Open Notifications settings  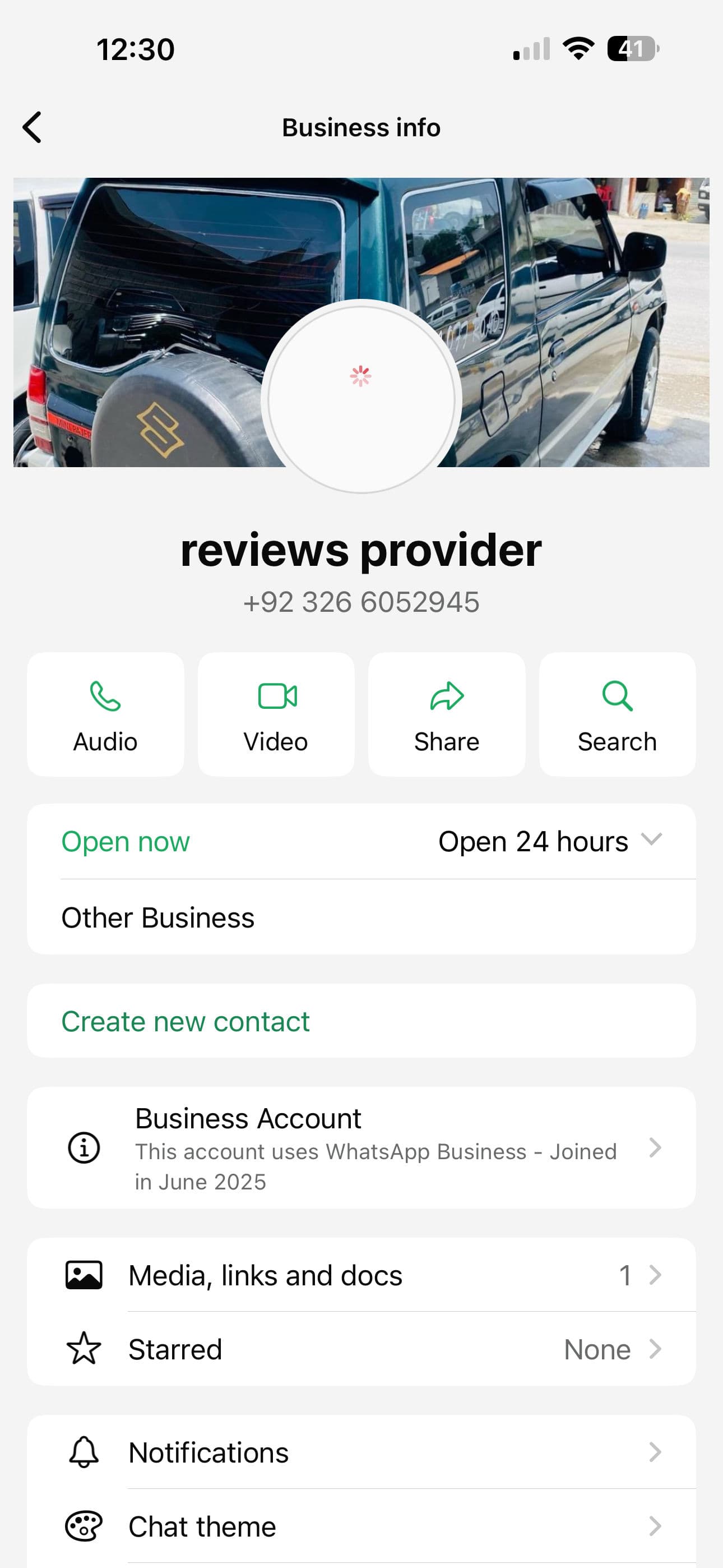point(361,1452)
